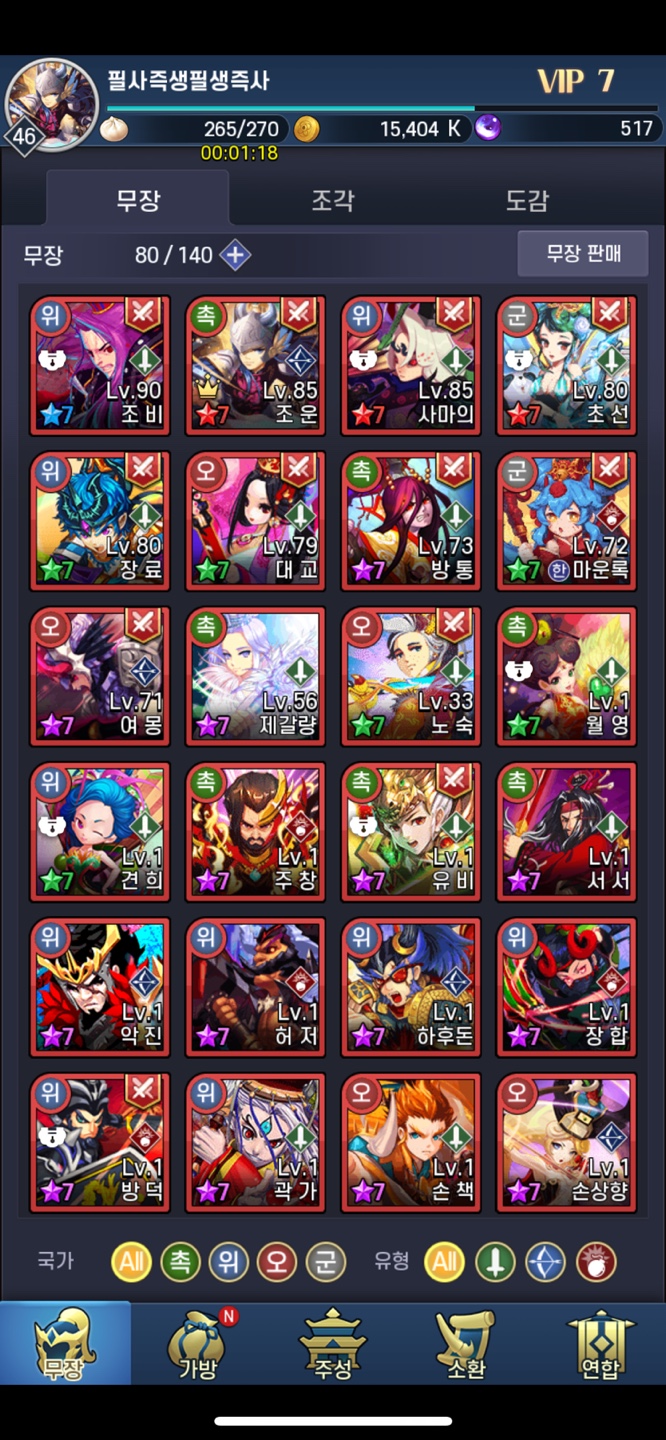
Task: Filter by bow type icon
Action: pos(545,1262)
